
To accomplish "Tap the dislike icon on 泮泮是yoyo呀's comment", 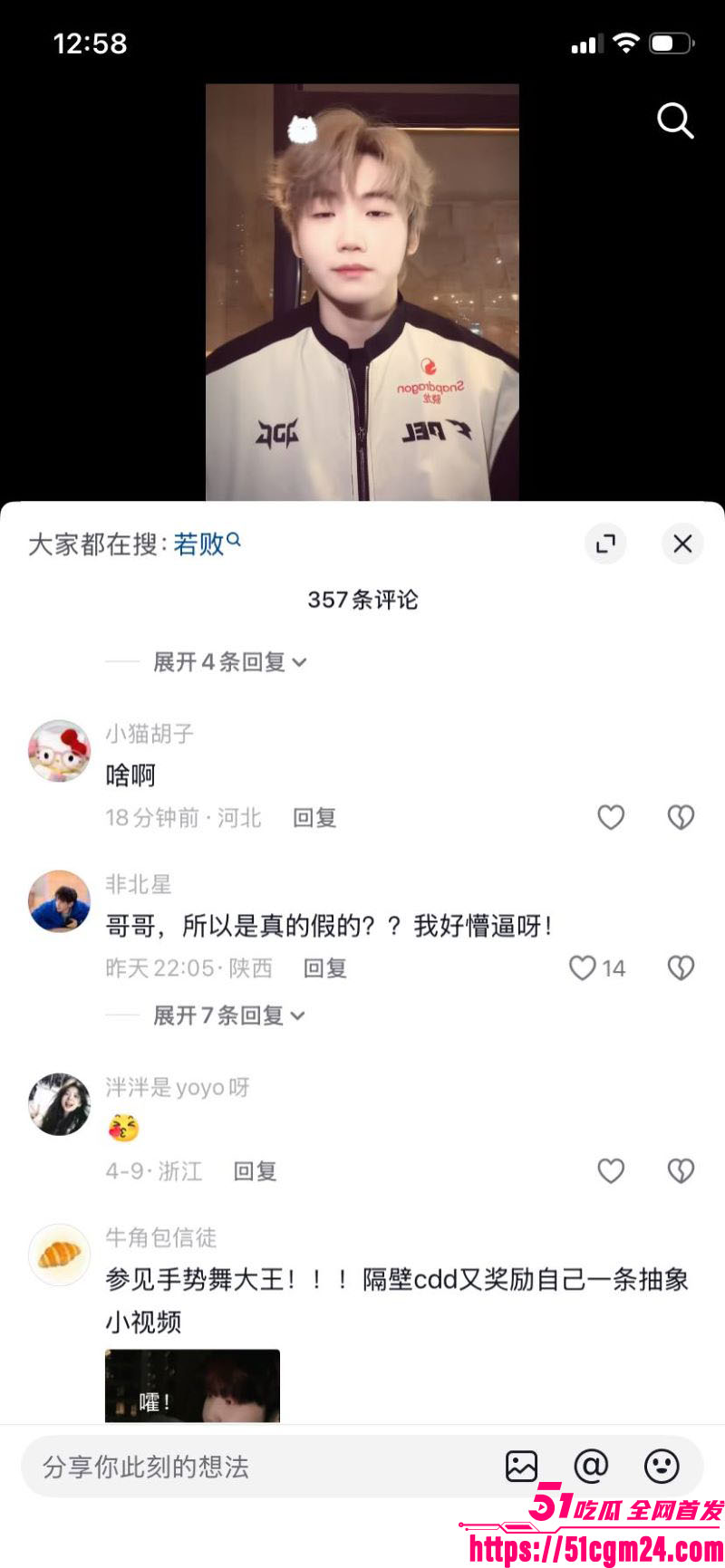I will (x=681, y=1170).
